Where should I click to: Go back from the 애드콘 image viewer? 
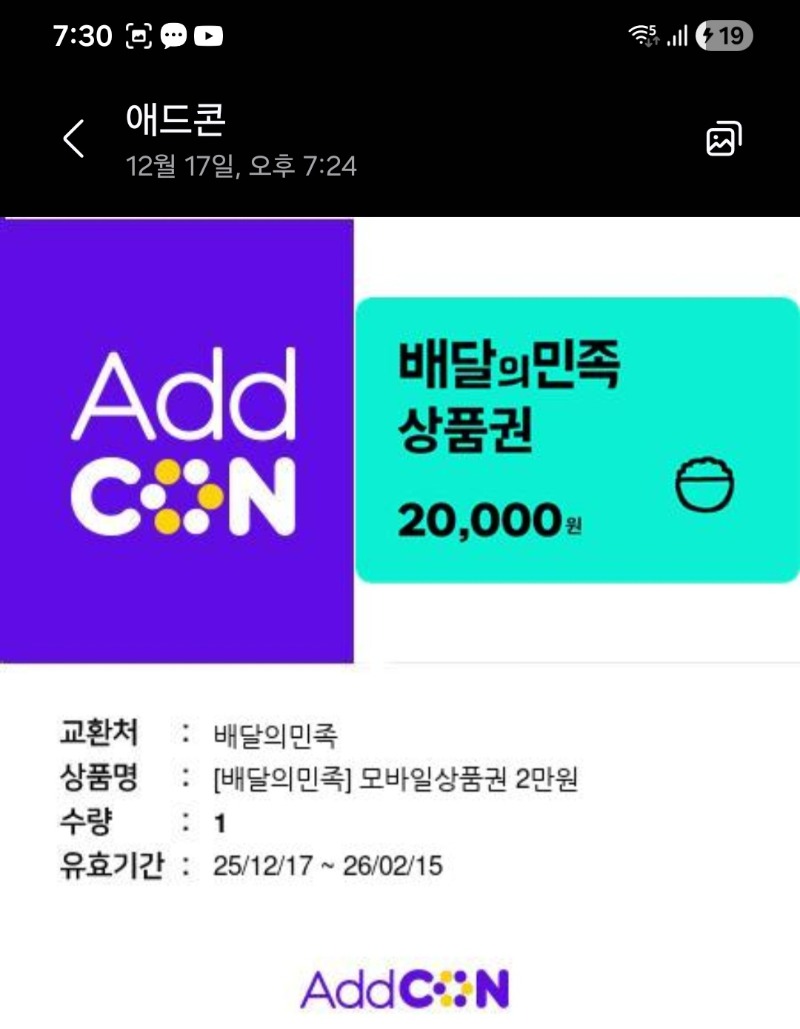[x=74, y=139]
